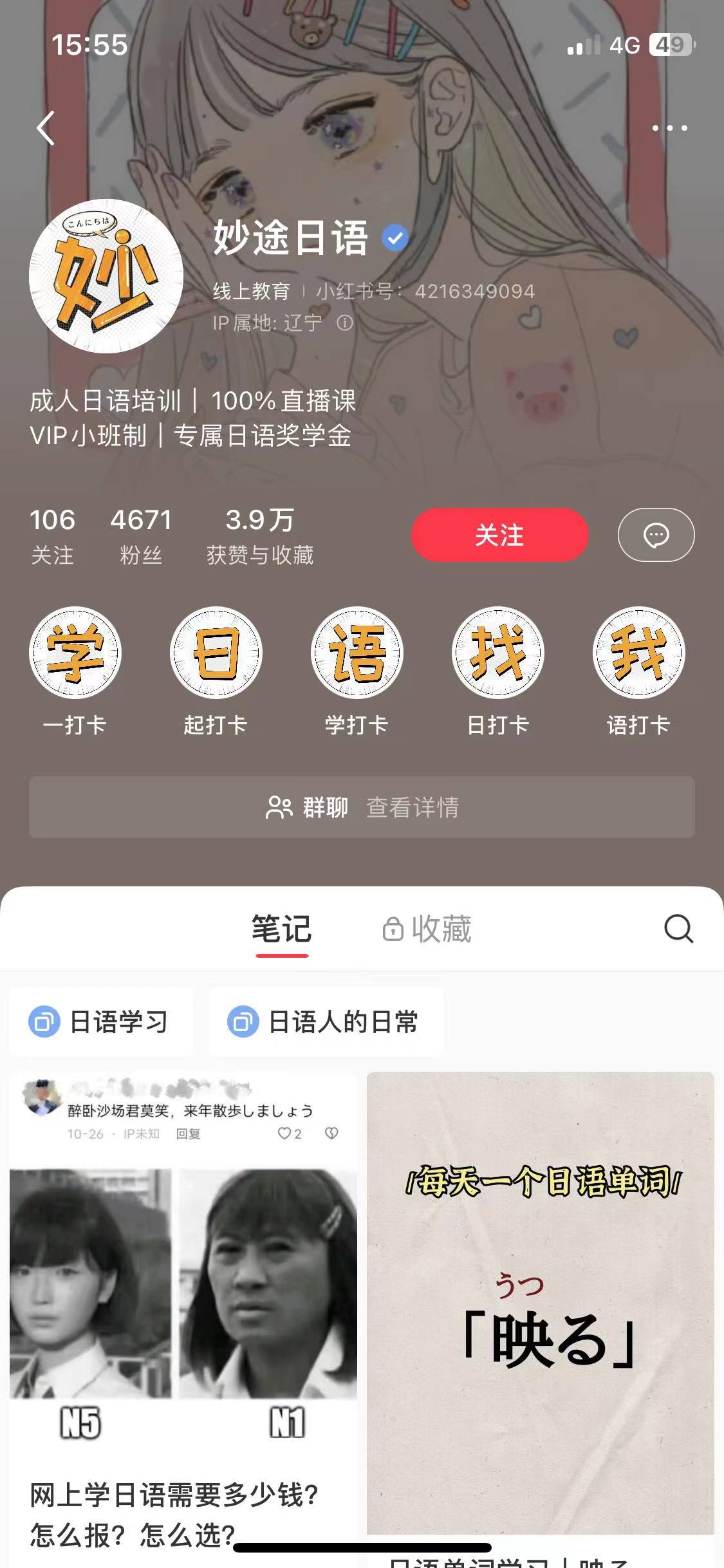This screenshot has width=724, height=1568.
Task: Open the 日语学习 collection chip
Action: [101, 1022]
